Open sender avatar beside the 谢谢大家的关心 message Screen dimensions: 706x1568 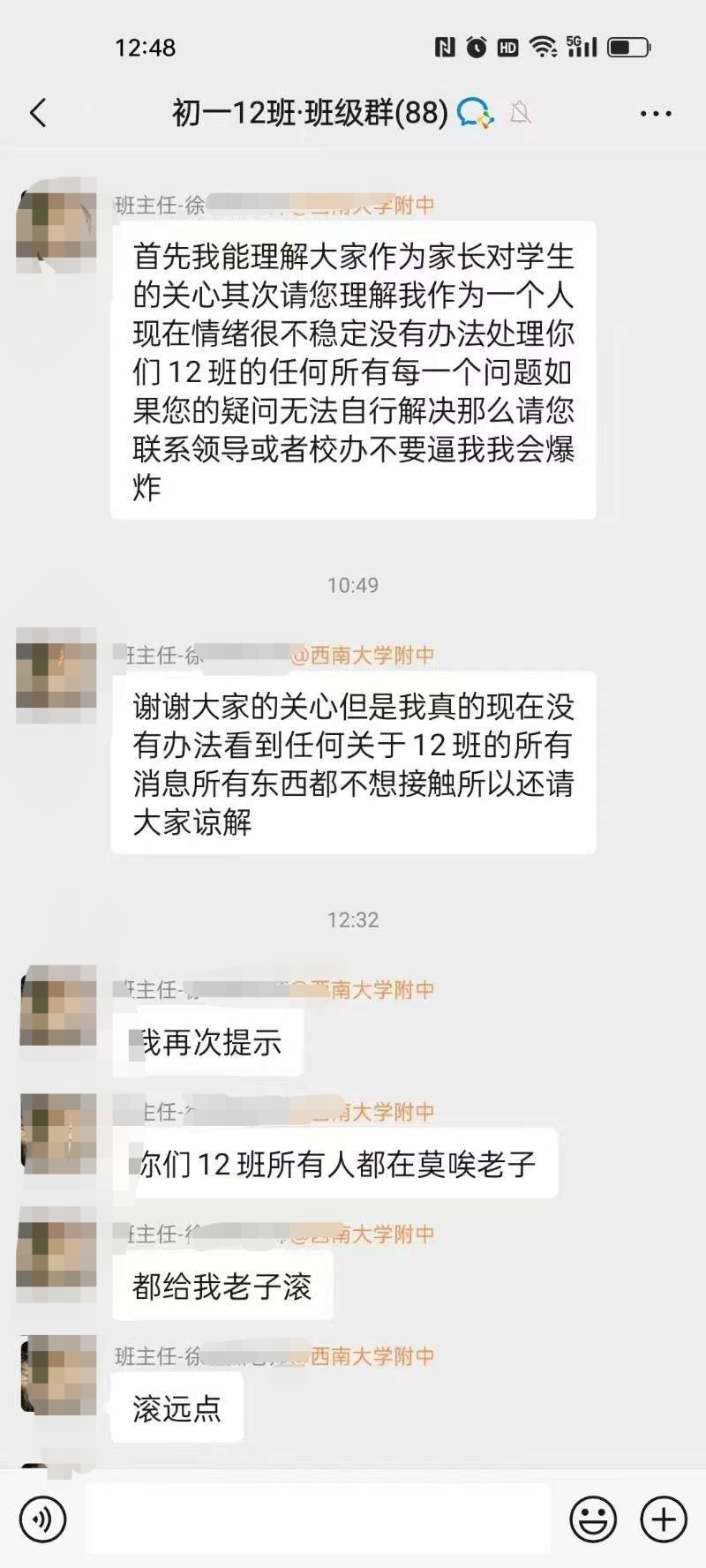tap(57, 675)
